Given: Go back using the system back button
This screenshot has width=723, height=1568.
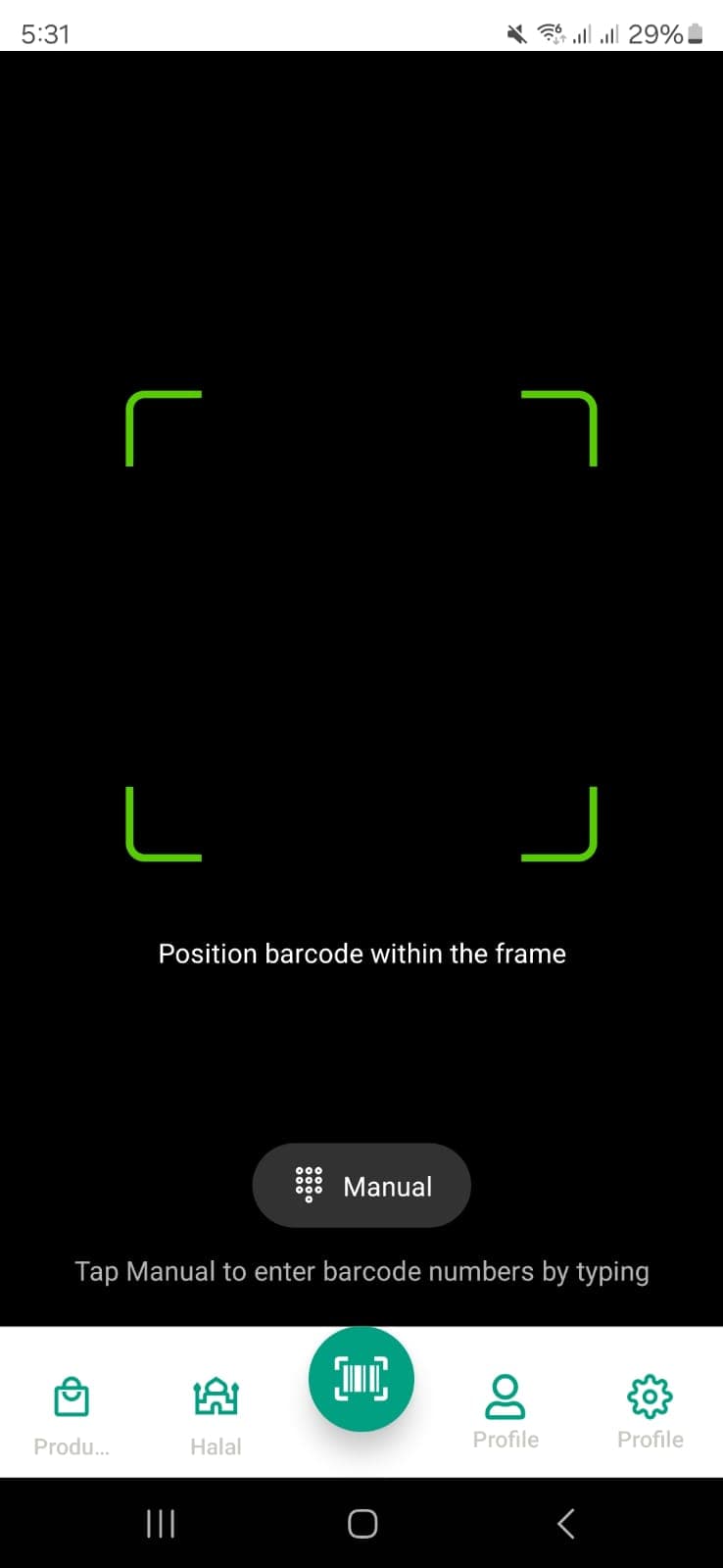Looking at the screenshot, I should [x=565, y=1523].
